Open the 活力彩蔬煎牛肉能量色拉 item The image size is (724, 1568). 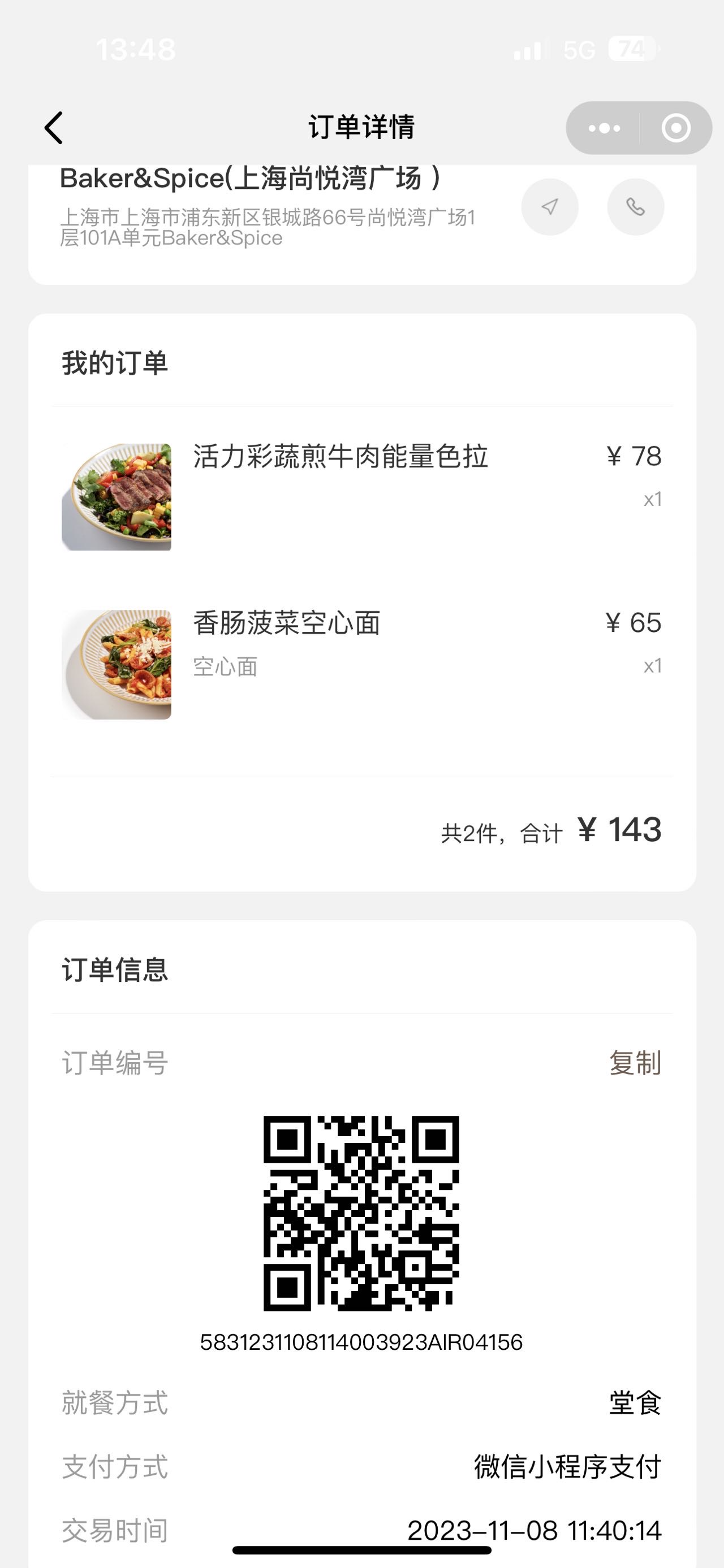361,497
